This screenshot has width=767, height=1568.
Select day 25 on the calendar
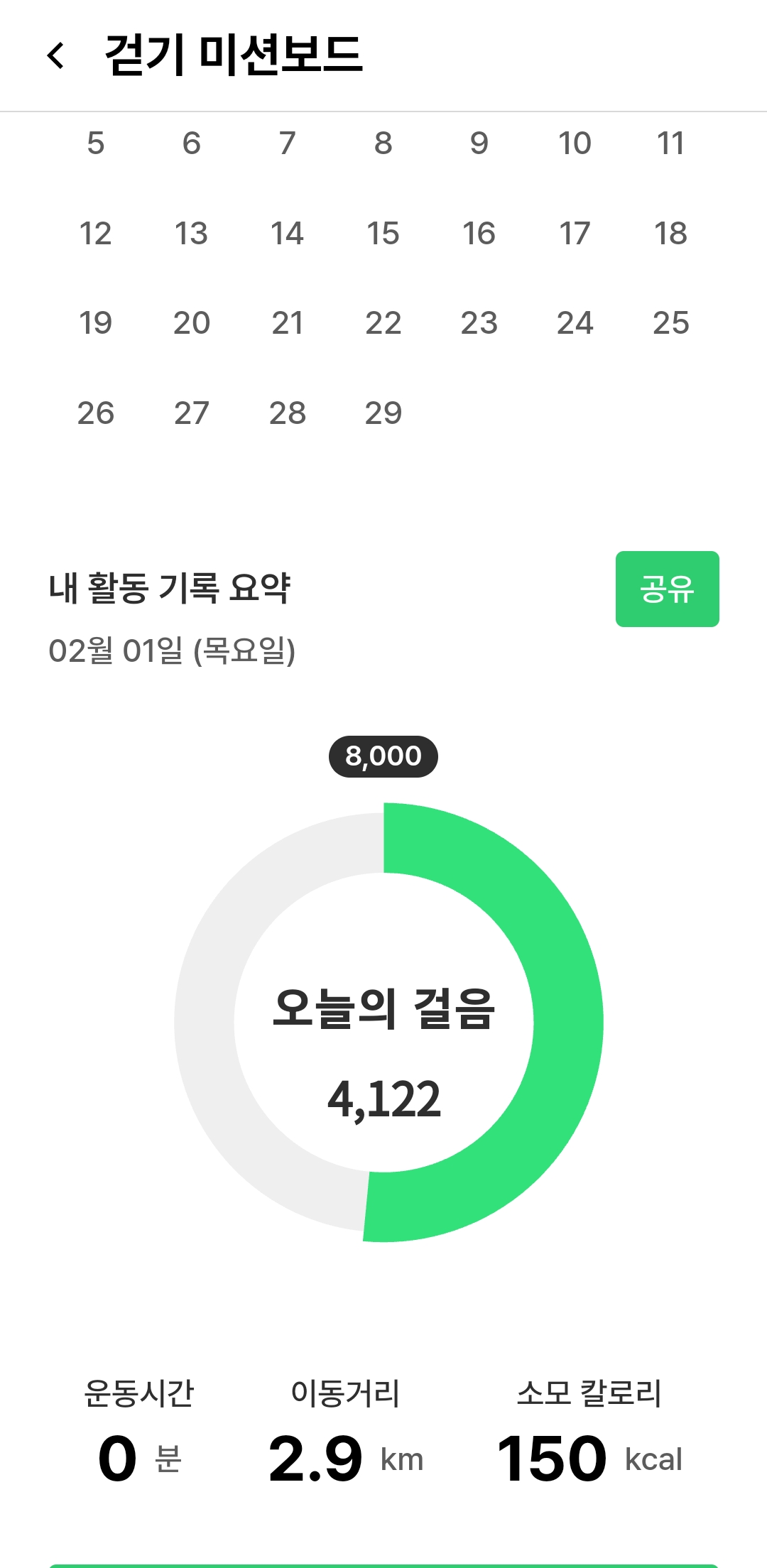(x=670, y=323)
